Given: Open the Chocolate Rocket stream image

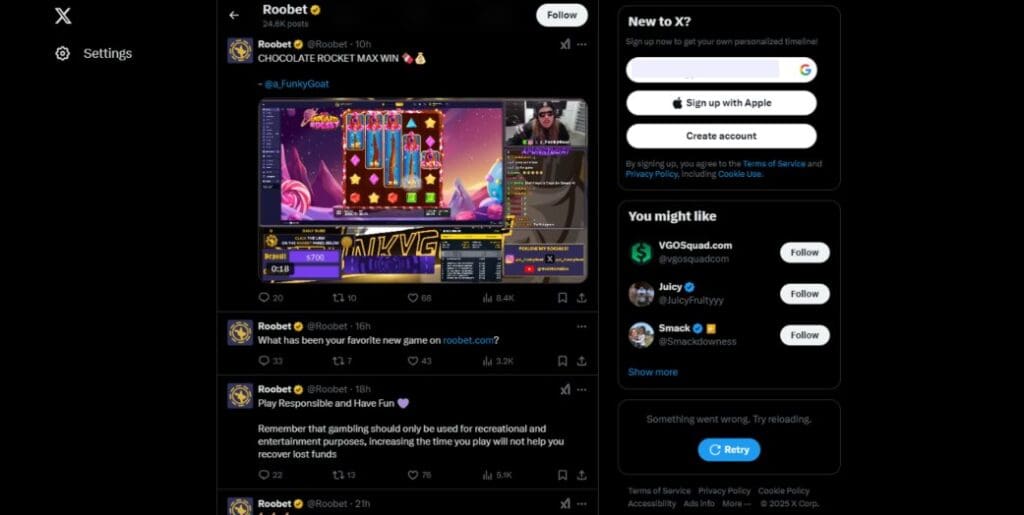Looking at the screenshot, I should coord(422,190).
